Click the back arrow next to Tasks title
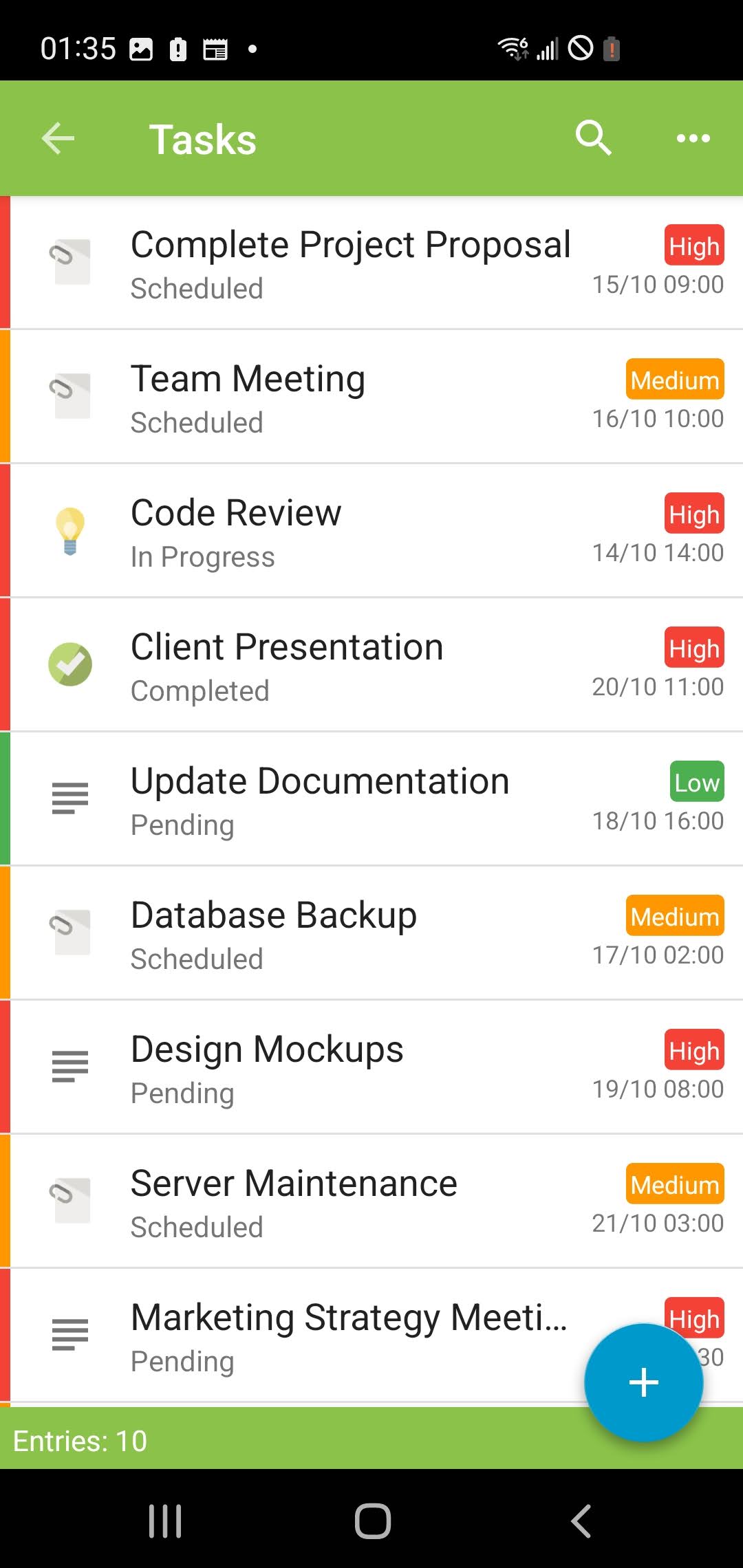Image resolution: width=743 pixels, height=1568 pixels. pyautogui.click(x=57, y=138)
